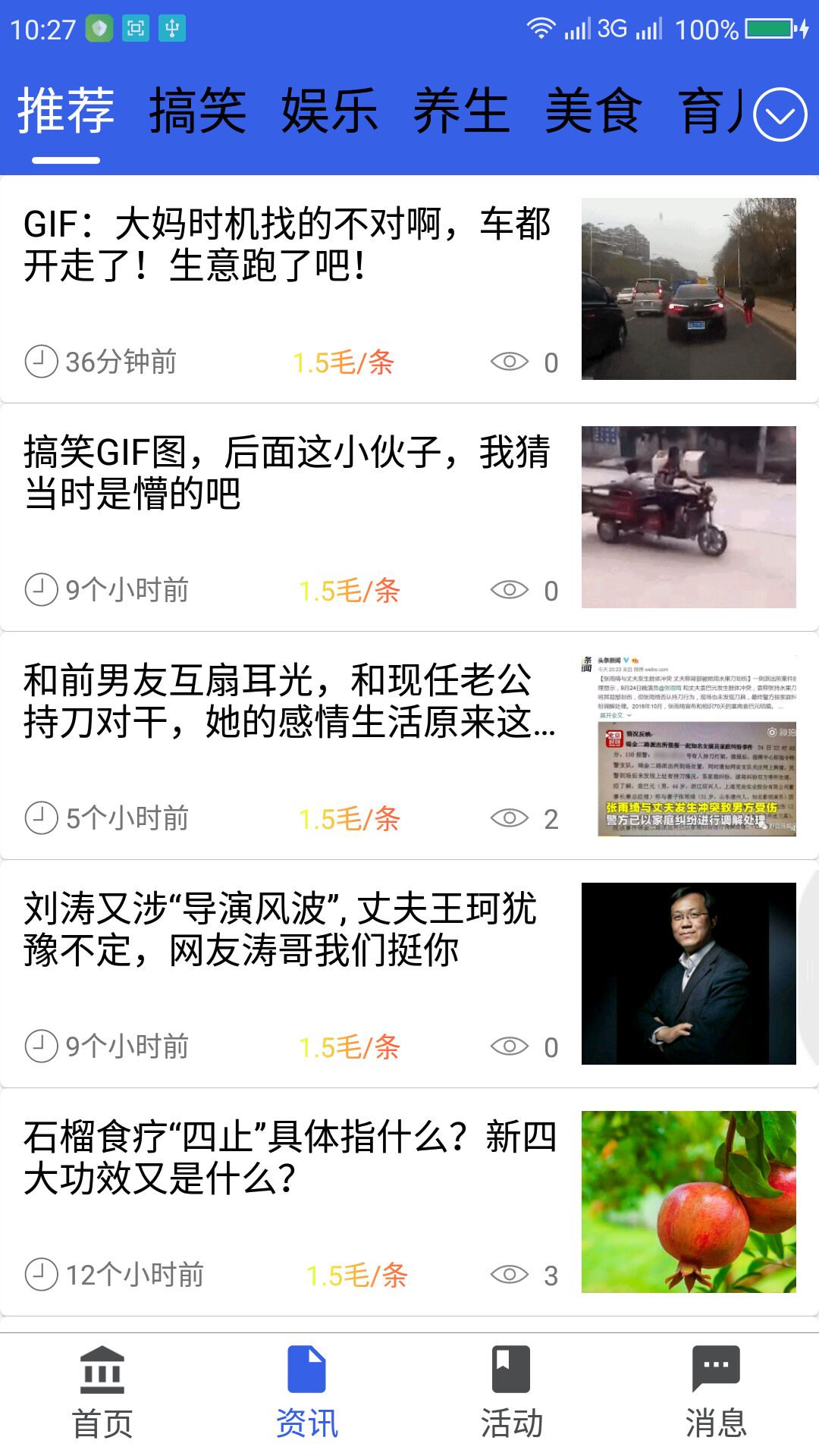This screenshot has width=819, height=1456.
Task: Open the 搞笑GIF图 小伙子 article
Action: tap(288, 473)
